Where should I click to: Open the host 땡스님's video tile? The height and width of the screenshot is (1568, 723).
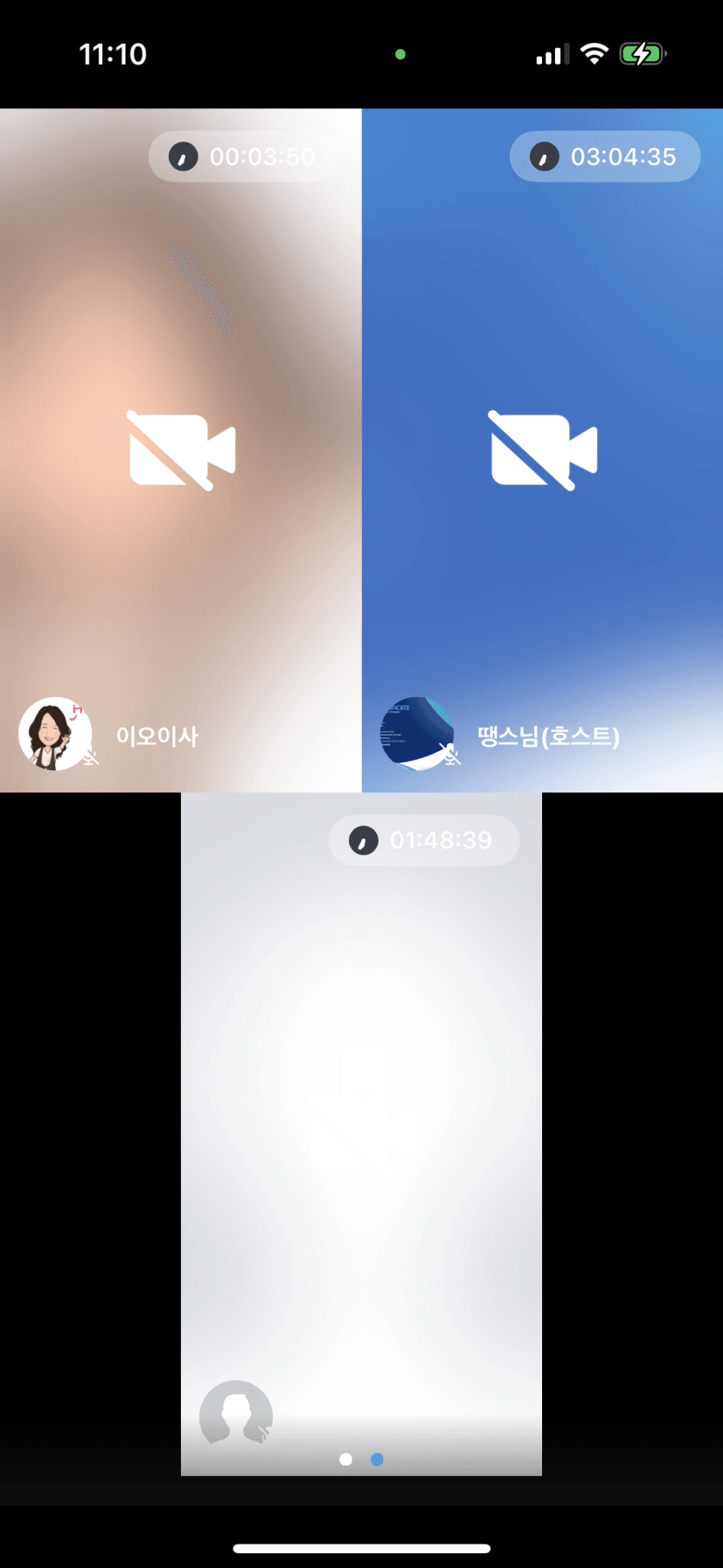[x=542, y=450]
